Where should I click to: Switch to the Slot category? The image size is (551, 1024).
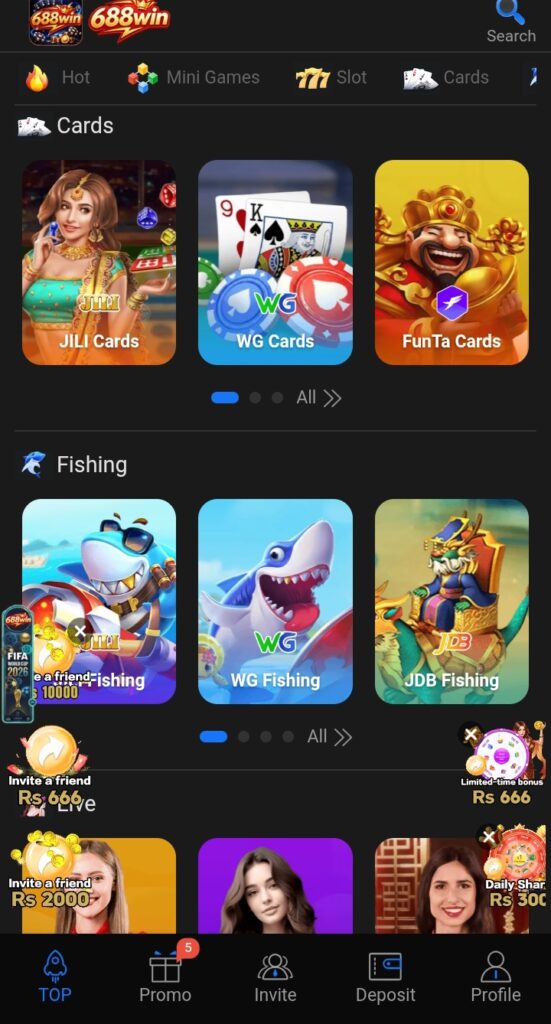[x=331, y=78]
